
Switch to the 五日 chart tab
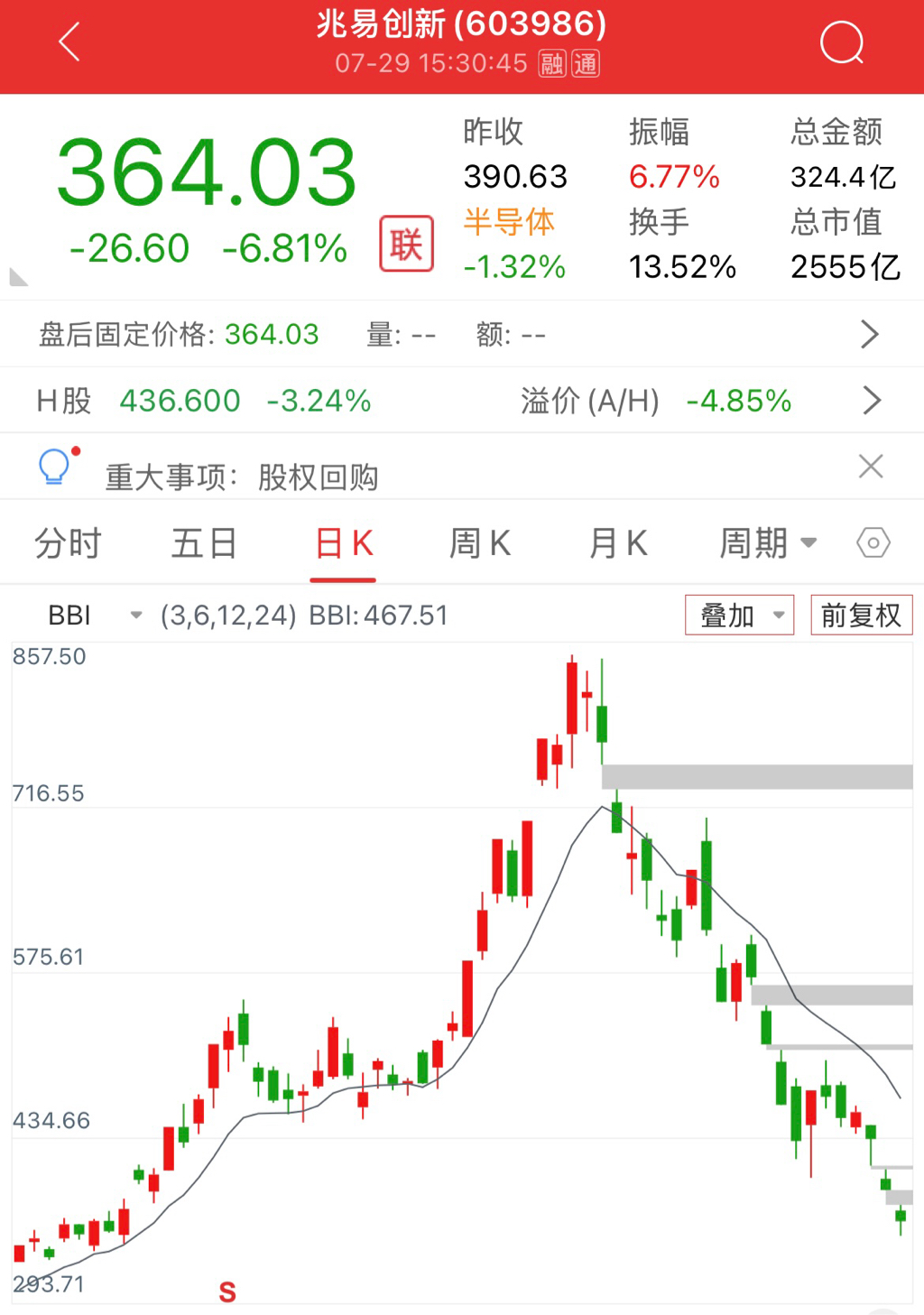tap(205, 543)
